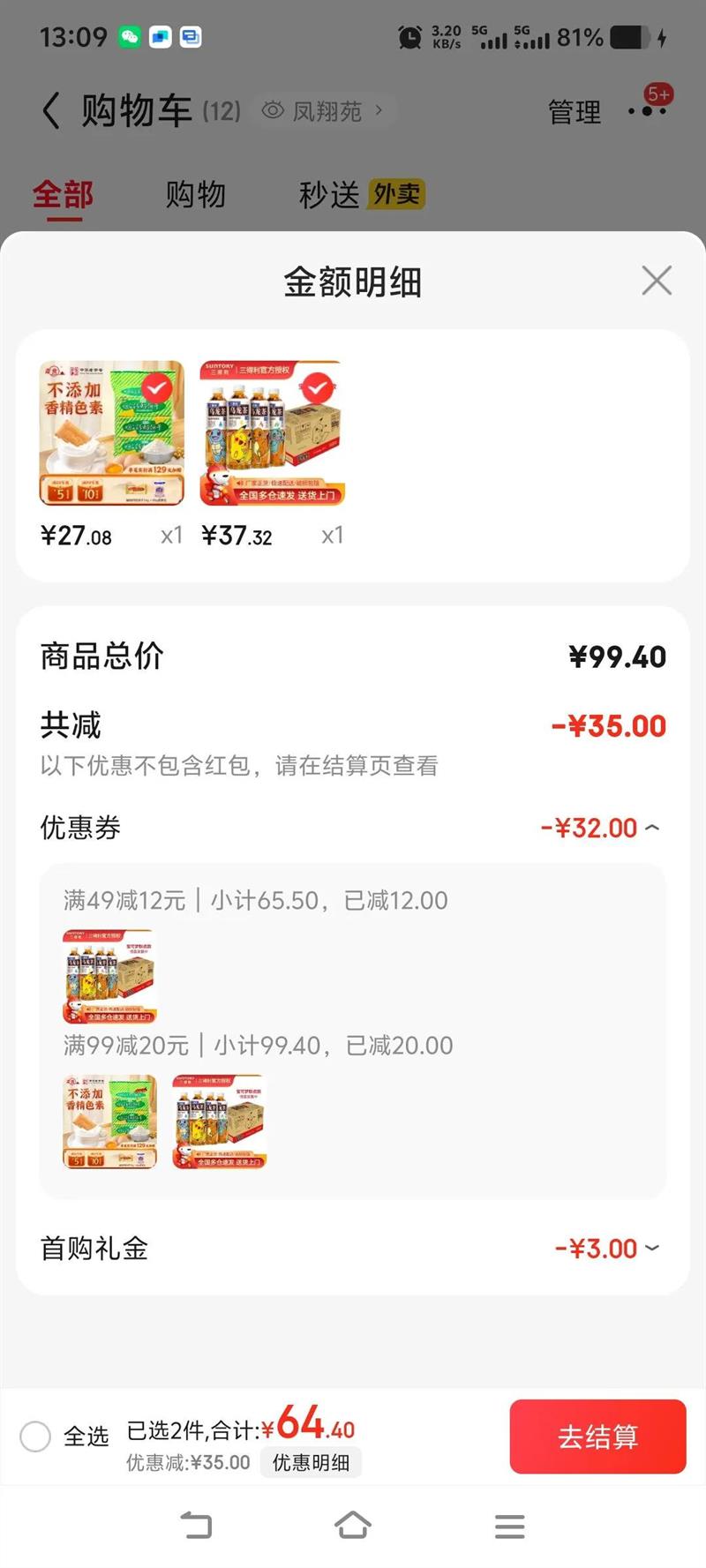The height and width of the screenshot is (1568, 706).
Task: Open the 凤翔苑 address selector
Action: (x=325, y=111)
